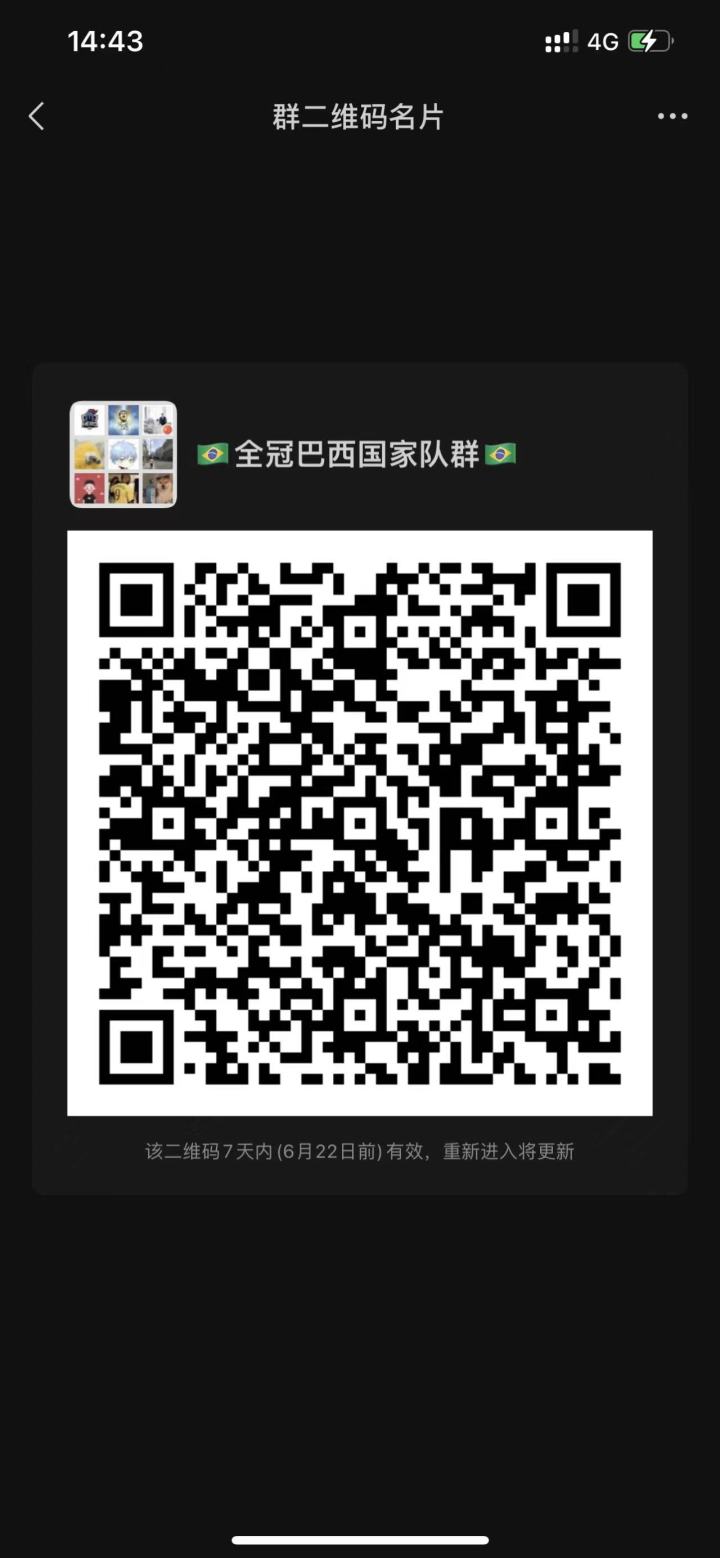720x1558 pixels.
Task: Tap the expiry notice mentioning 6月22日
Action: (358, 1151)
